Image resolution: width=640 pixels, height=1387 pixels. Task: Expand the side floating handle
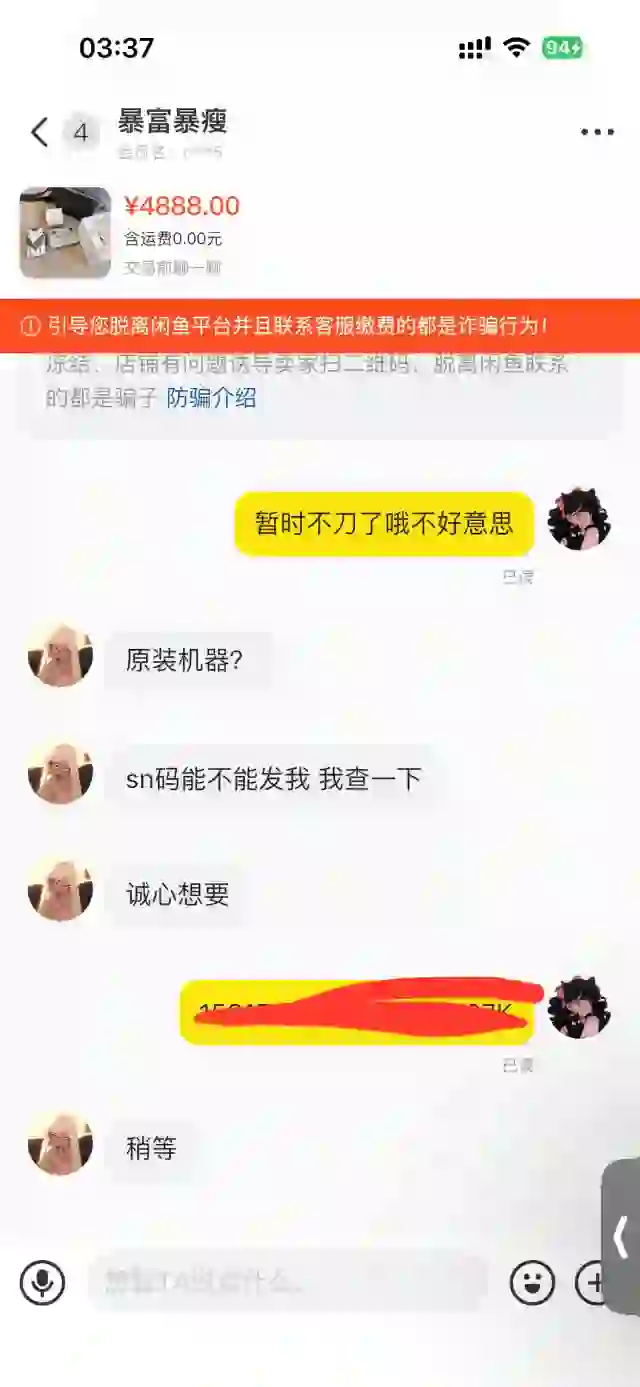tap(621, 1238)
